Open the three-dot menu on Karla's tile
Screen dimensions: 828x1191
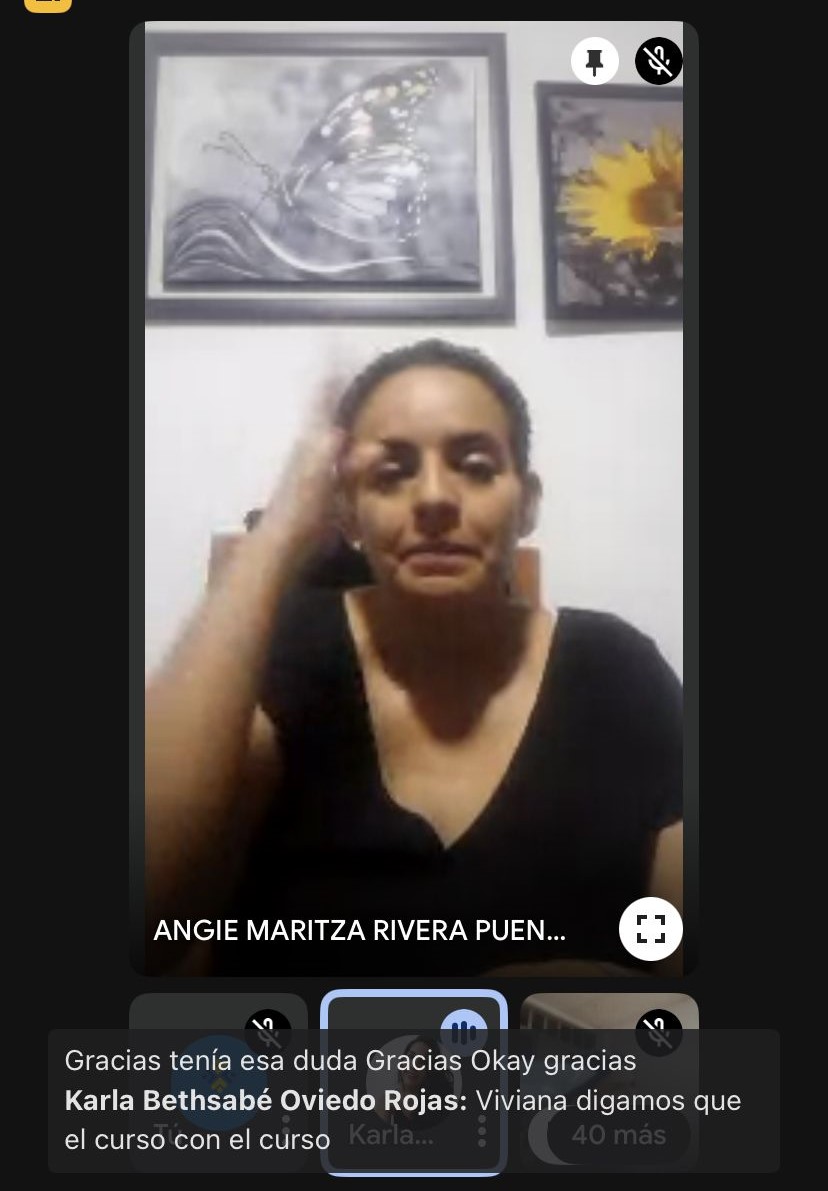[482, 1130]
